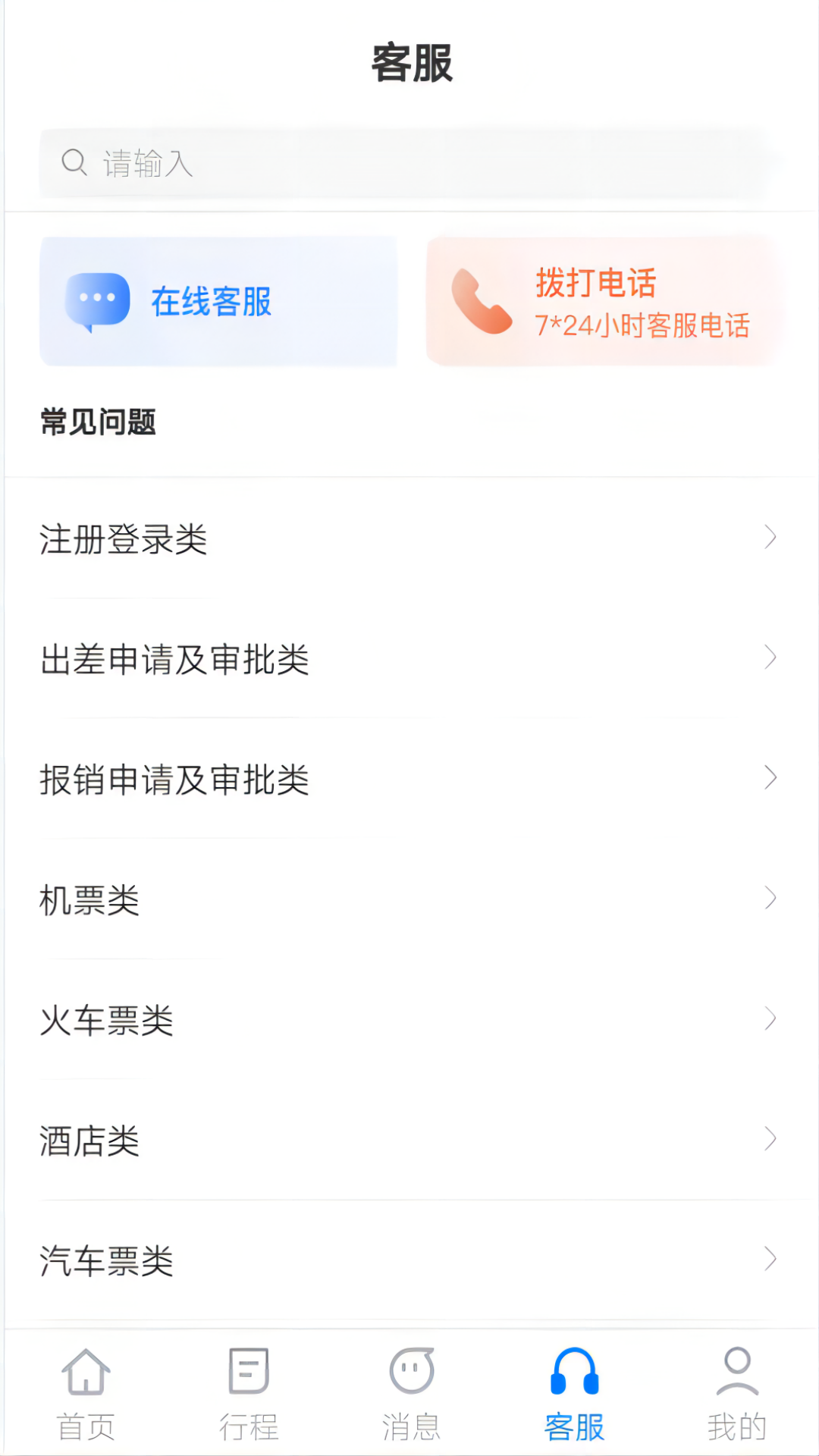This screenshot has width=819, height=1456.
Task: Open 报销申请及审批类 FAQ item
Action: click(x=409, y=779)
